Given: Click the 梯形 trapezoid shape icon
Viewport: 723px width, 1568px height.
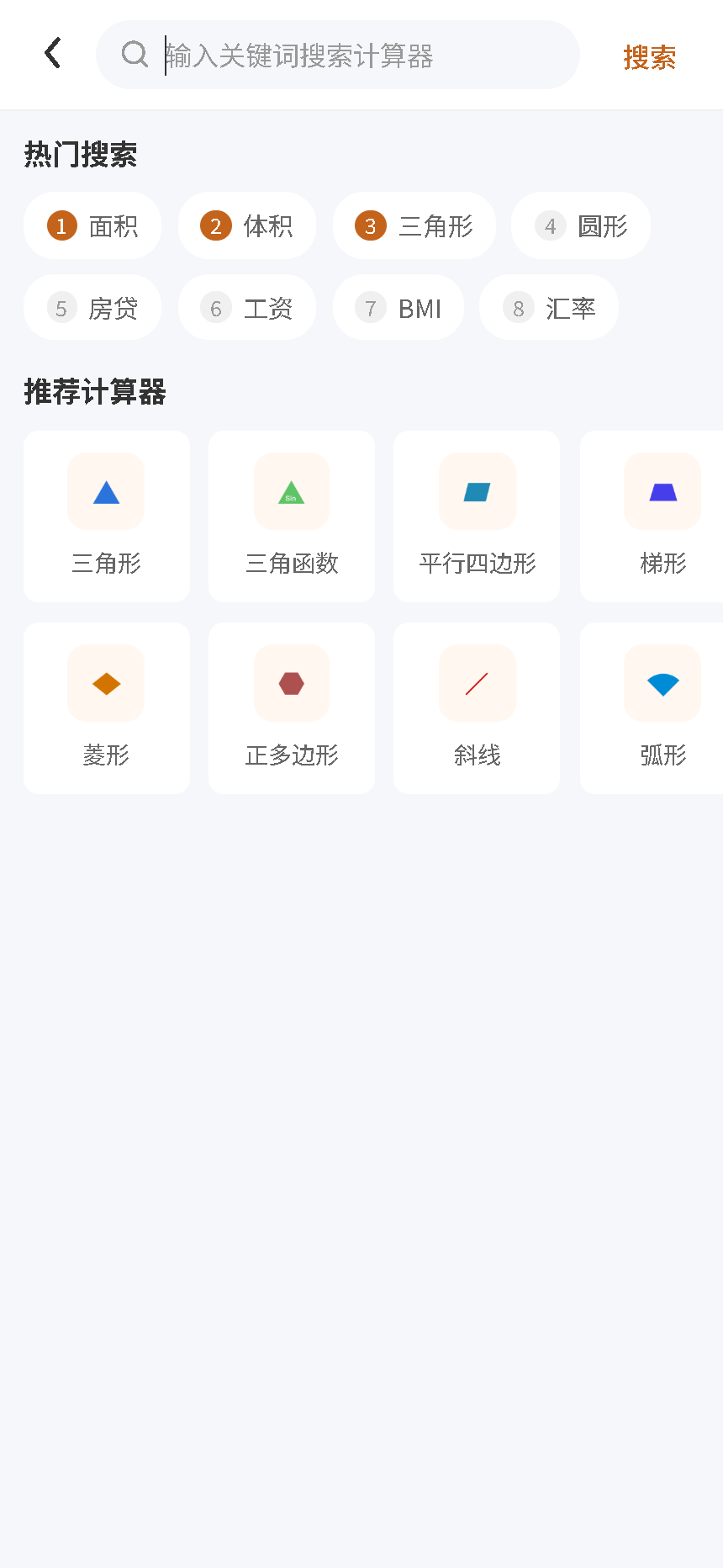Looking at the screenshot, I should point(662,491).
